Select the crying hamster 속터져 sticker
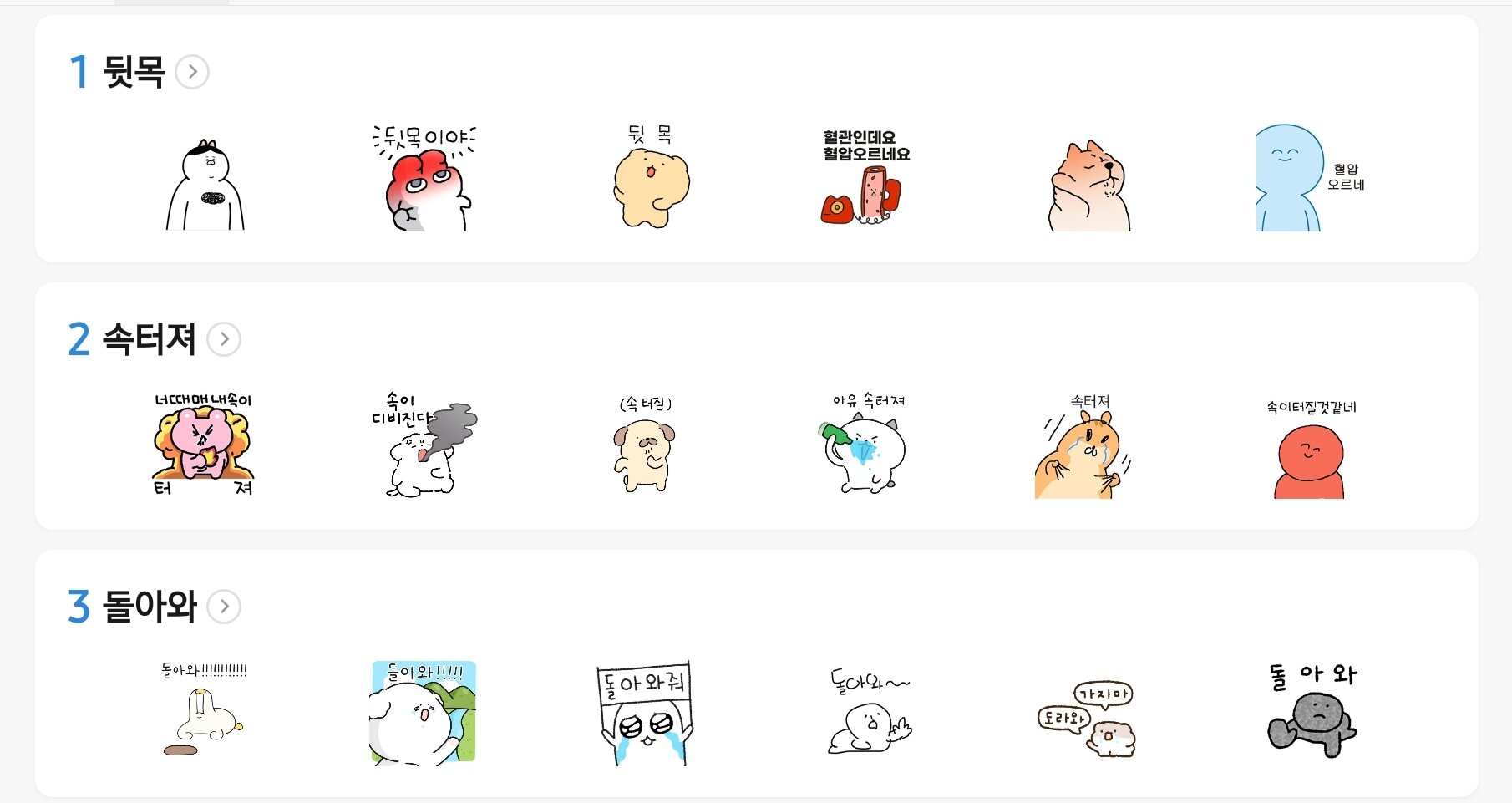Viewport: 1512px width, 803px height. [x=1083, y=448]
